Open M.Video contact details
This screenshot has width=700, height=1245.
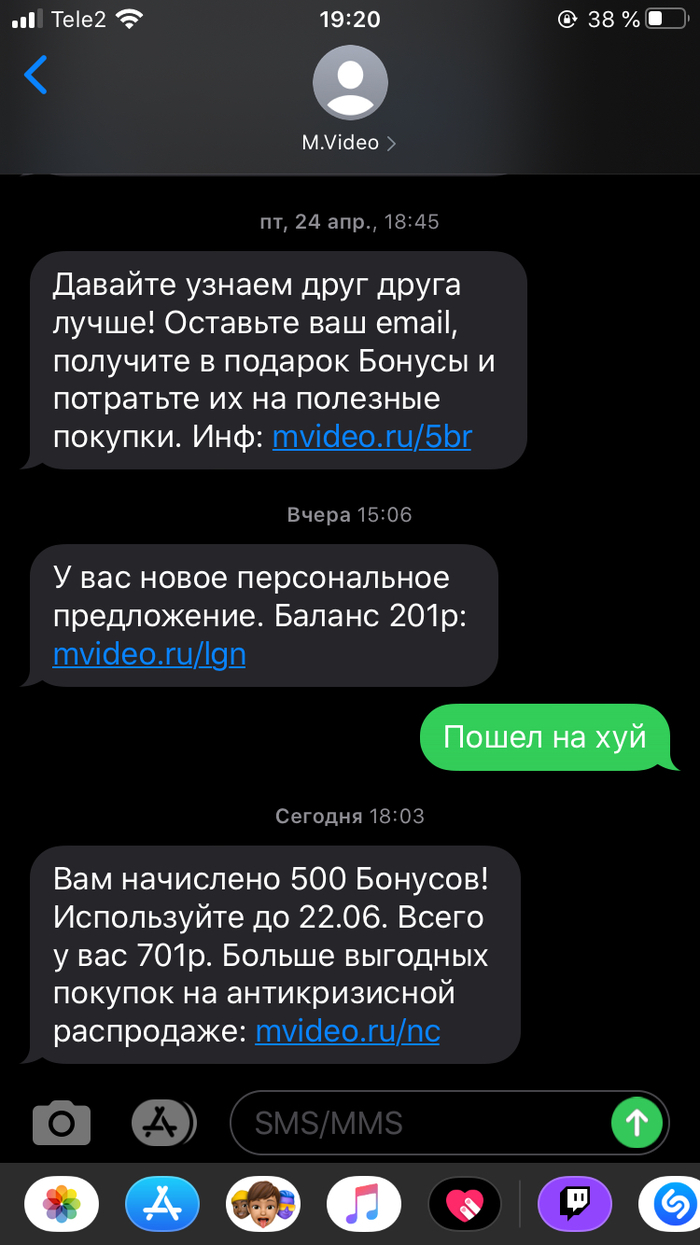coord(349,100)
